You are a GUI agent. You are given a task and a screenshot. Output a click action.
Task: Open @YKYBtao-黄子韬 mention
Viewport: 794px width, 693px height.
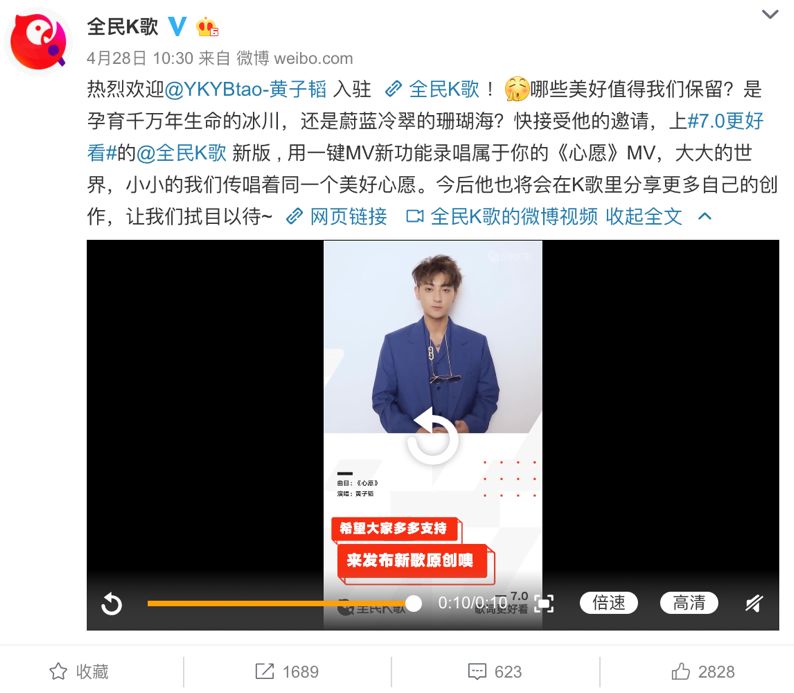coord(256,87)
